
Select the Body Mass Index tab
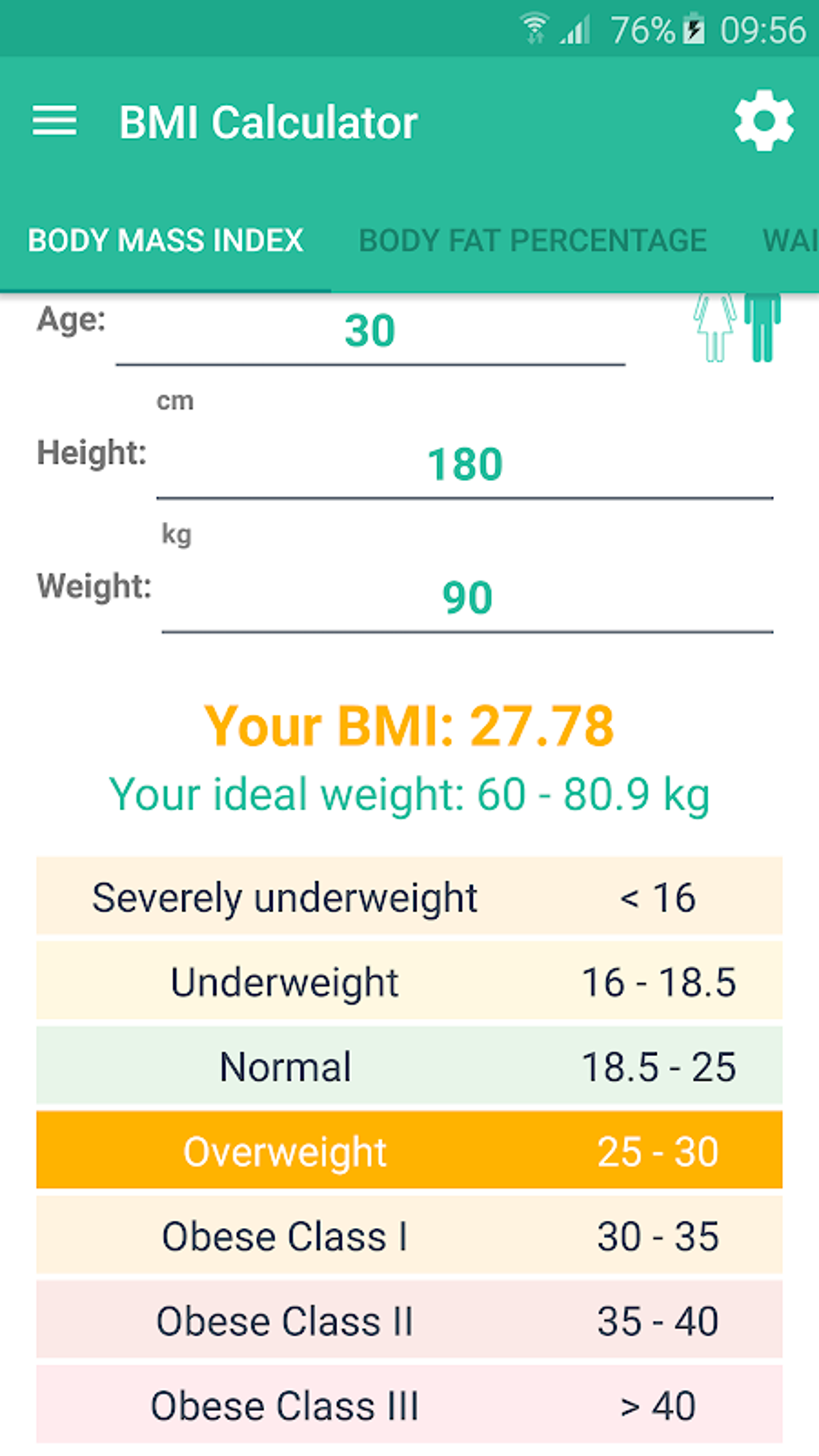[165, 239]
